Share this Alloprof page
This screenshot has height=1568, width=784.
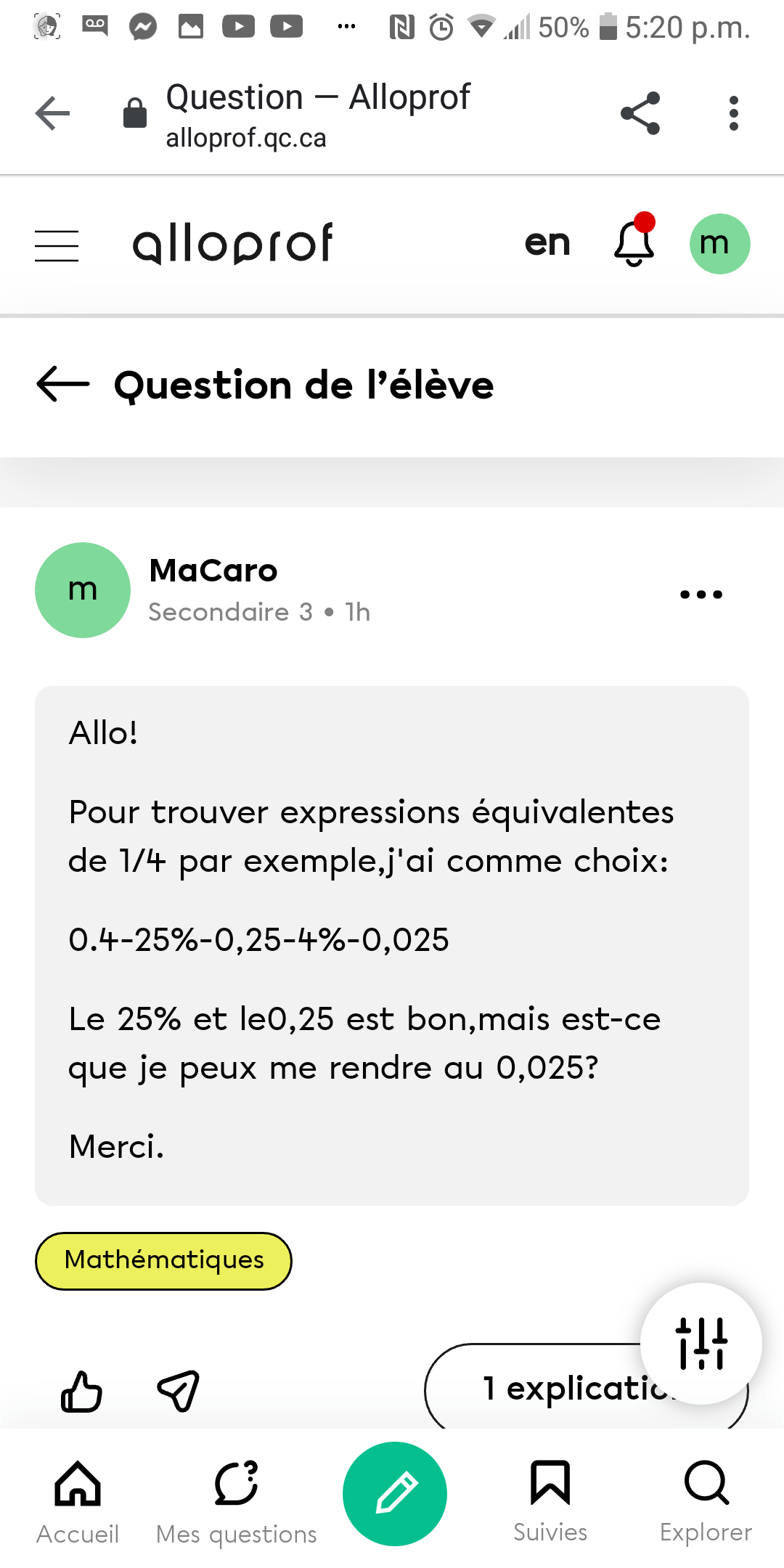tap(640, 113)
